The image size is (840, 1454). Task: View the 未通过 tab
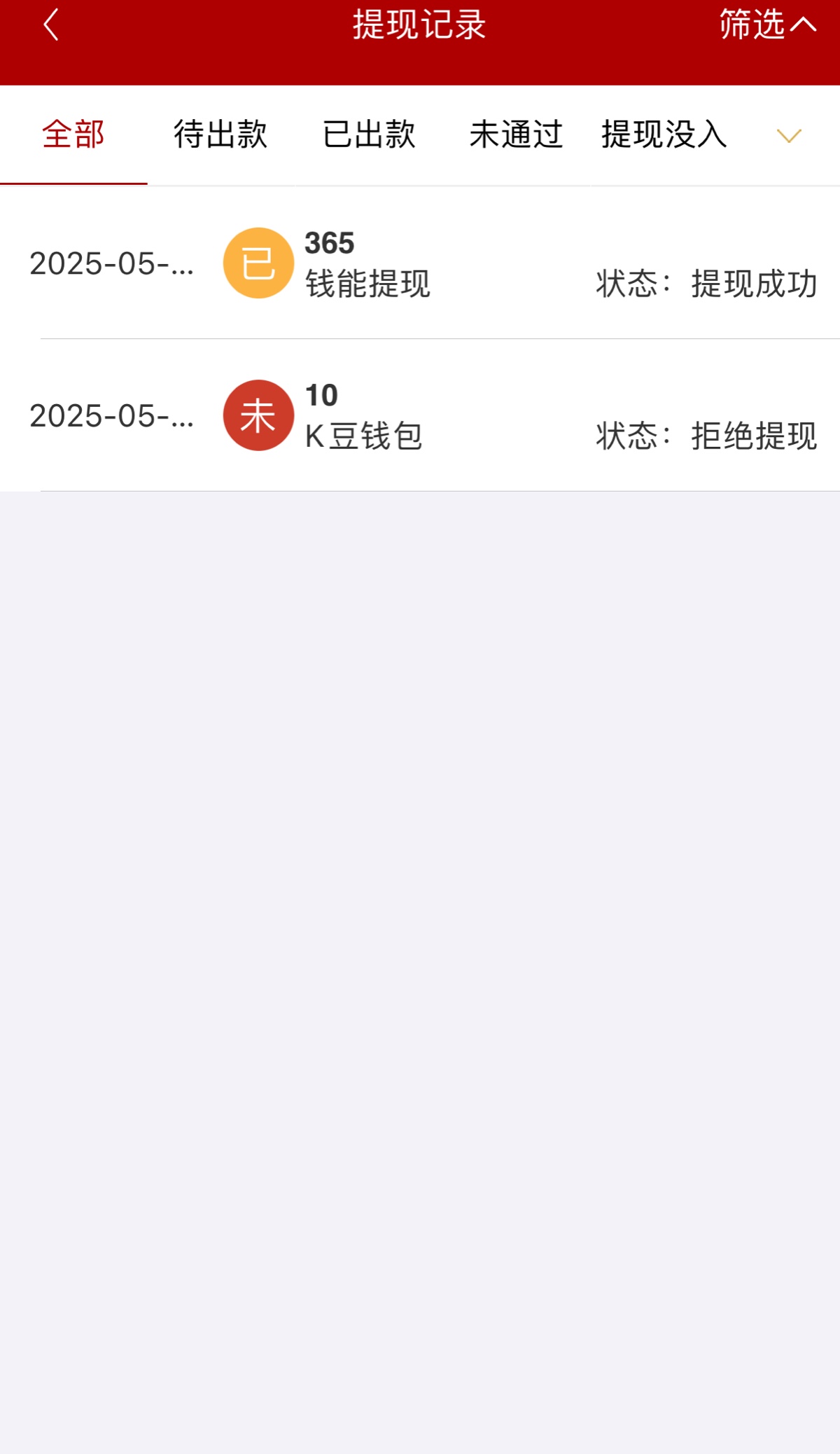click(516, 134)
